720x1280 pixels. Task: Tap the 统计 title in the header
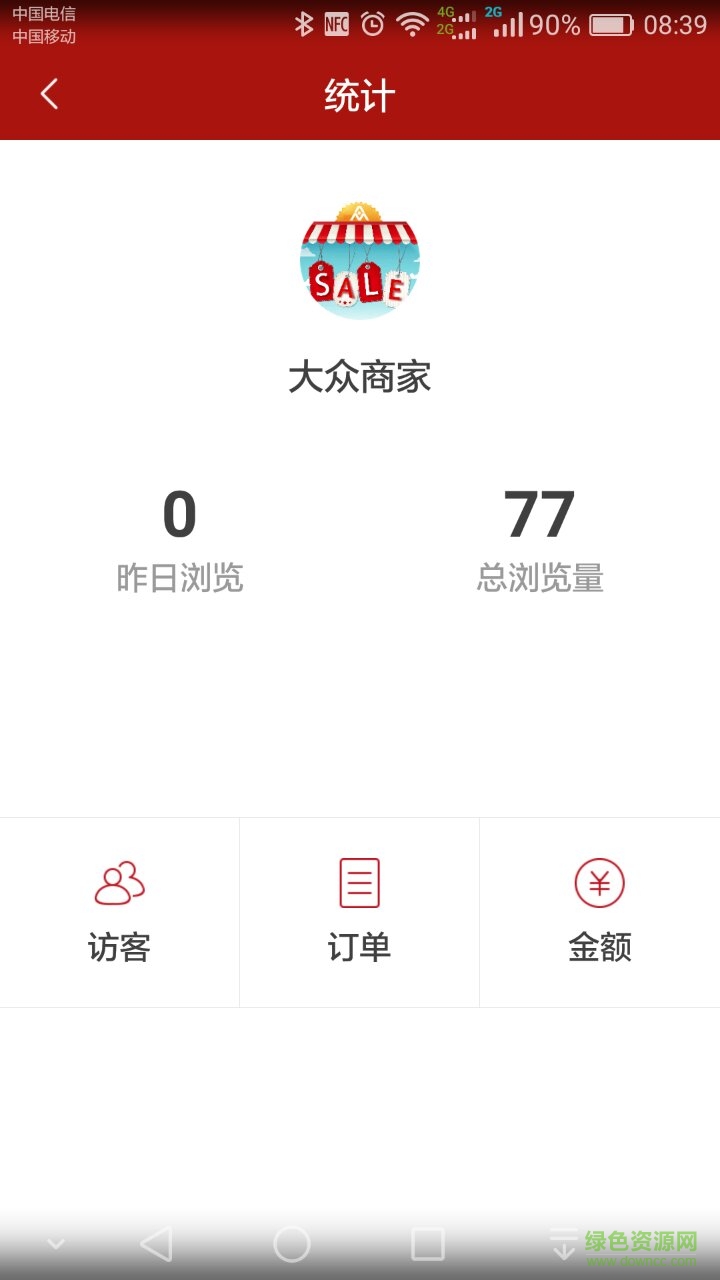(x=360, y=93)
